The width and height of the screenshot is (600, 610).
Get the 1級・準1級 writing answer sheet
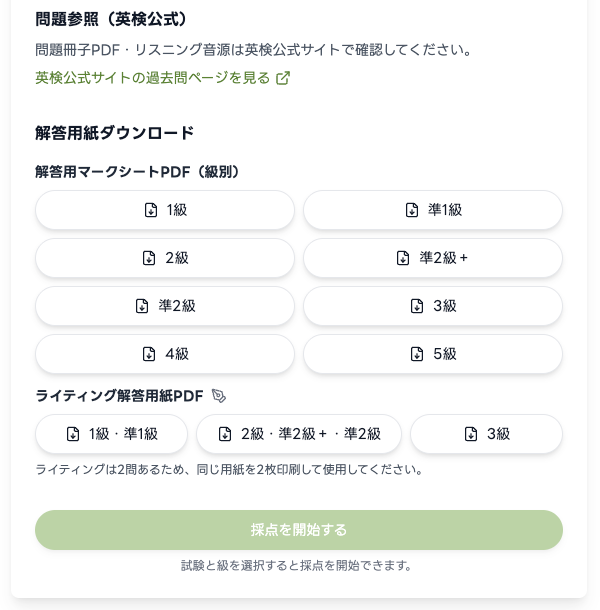coord(111,434)
